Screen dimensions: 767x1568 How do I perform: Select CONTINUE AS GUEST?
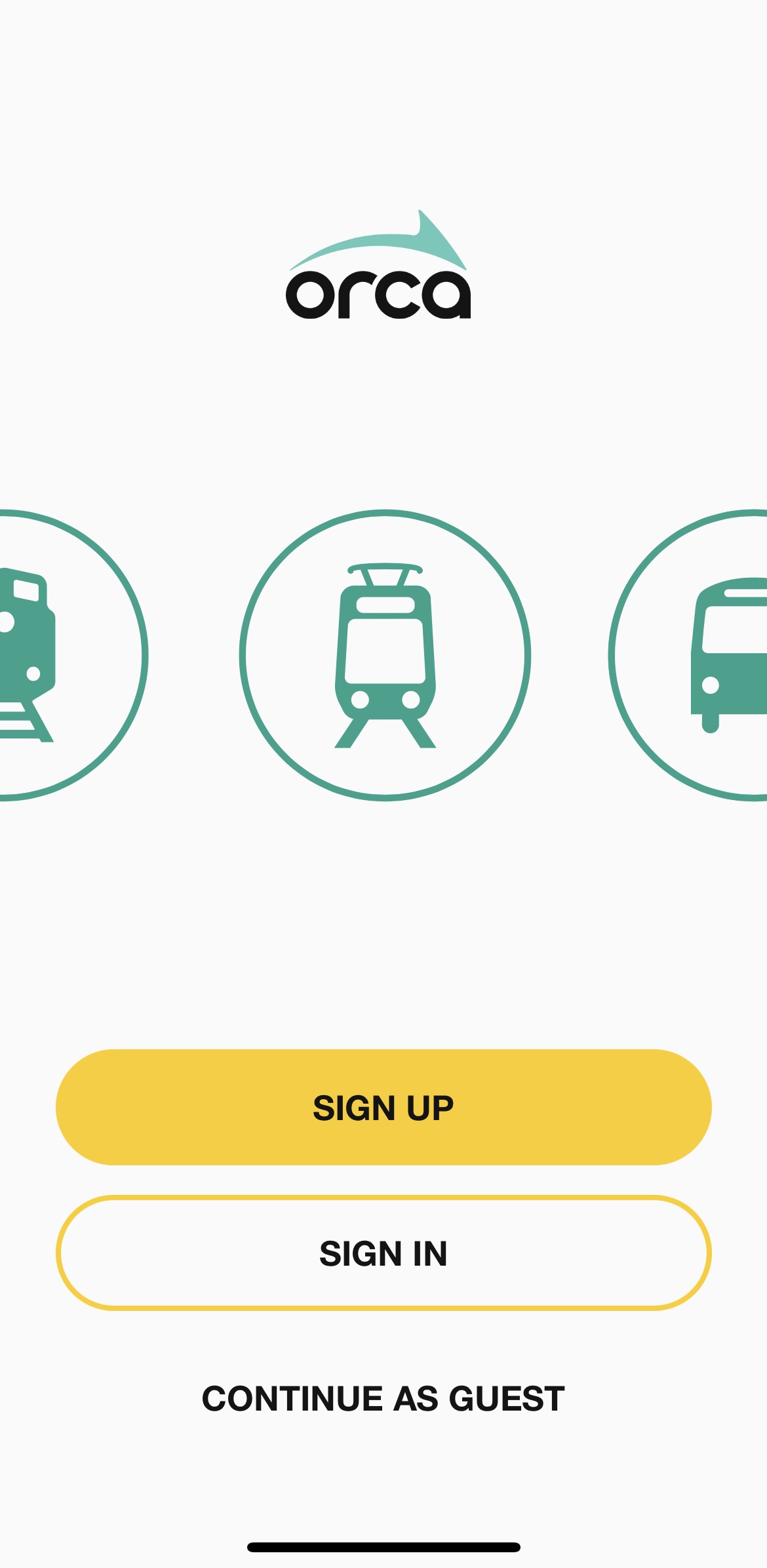click(x=383, y=1399)
